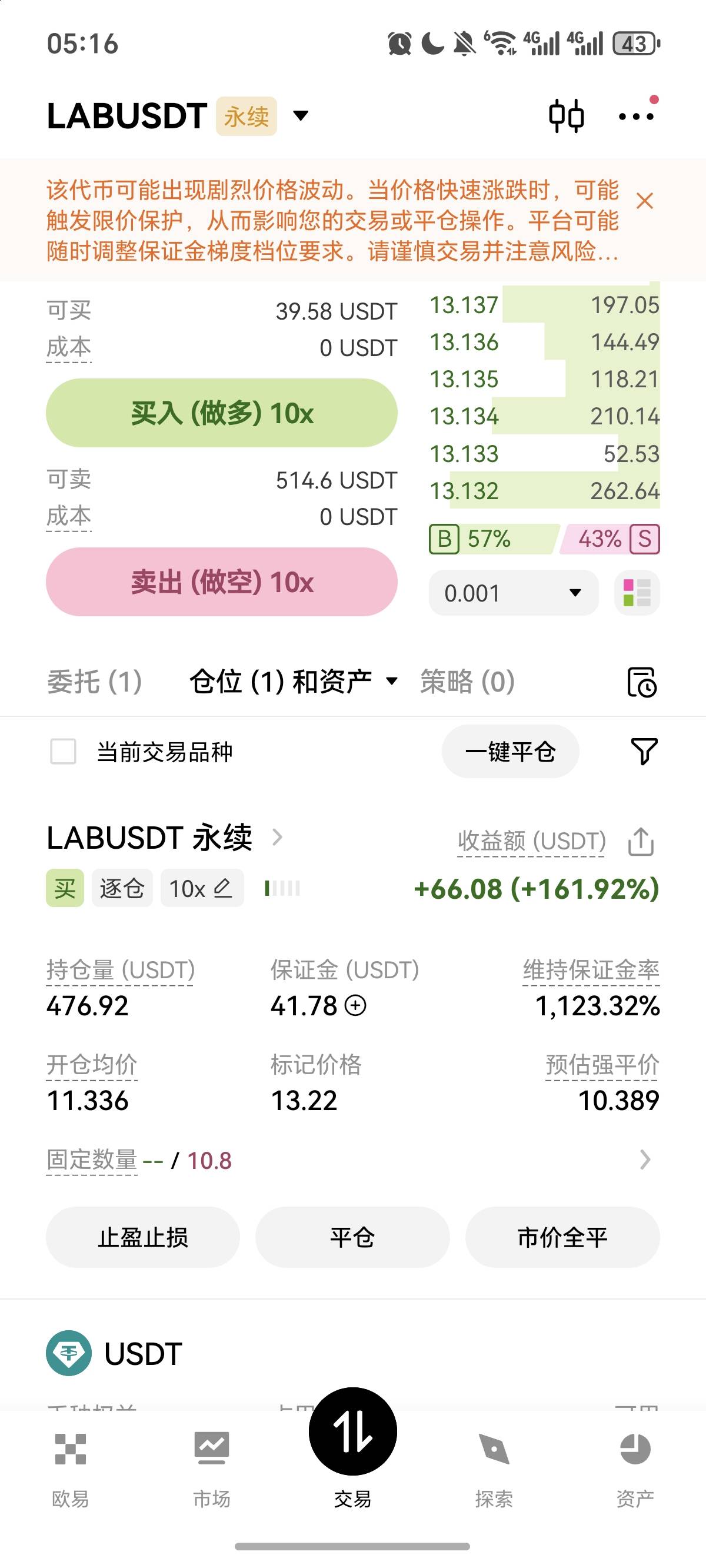Viewport: 706px width, 1568px height.
Task: Tap 市价全平 to close at market
Action: 562,1237
